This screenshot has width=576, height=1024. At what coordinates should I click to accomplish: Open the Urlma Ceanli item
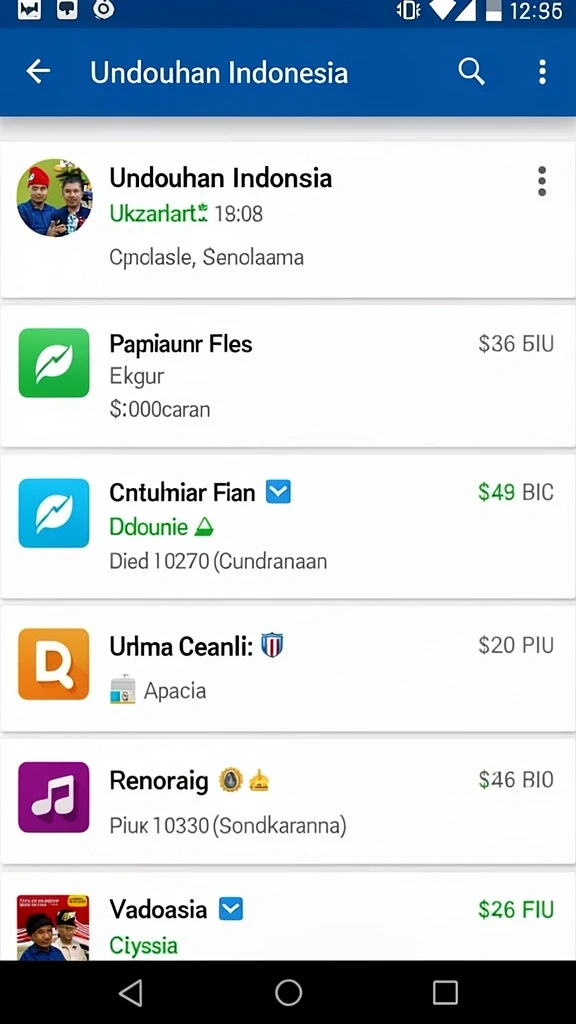pos(288,668)
